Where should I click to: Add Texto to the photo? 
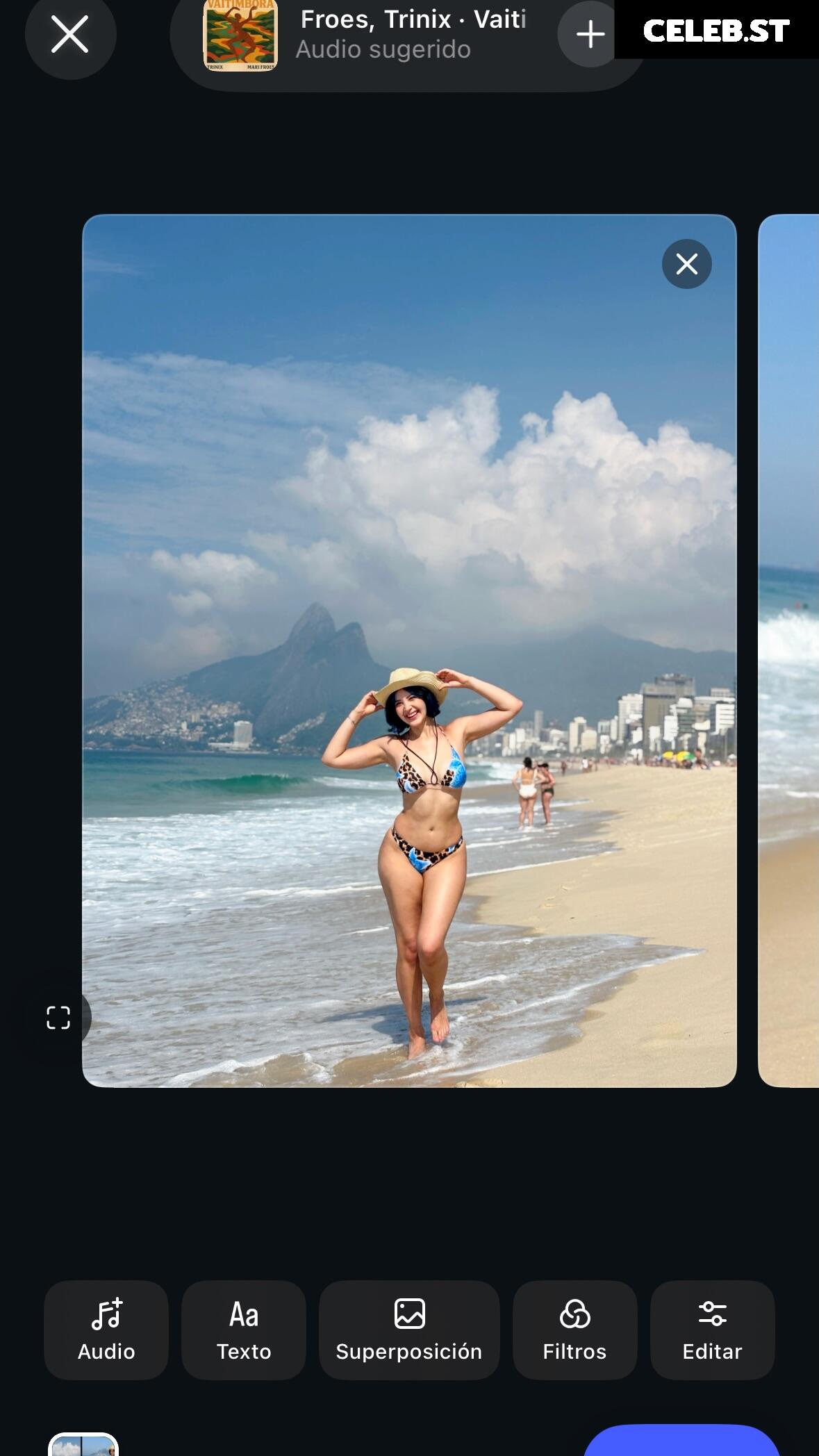coord(244,1330)
